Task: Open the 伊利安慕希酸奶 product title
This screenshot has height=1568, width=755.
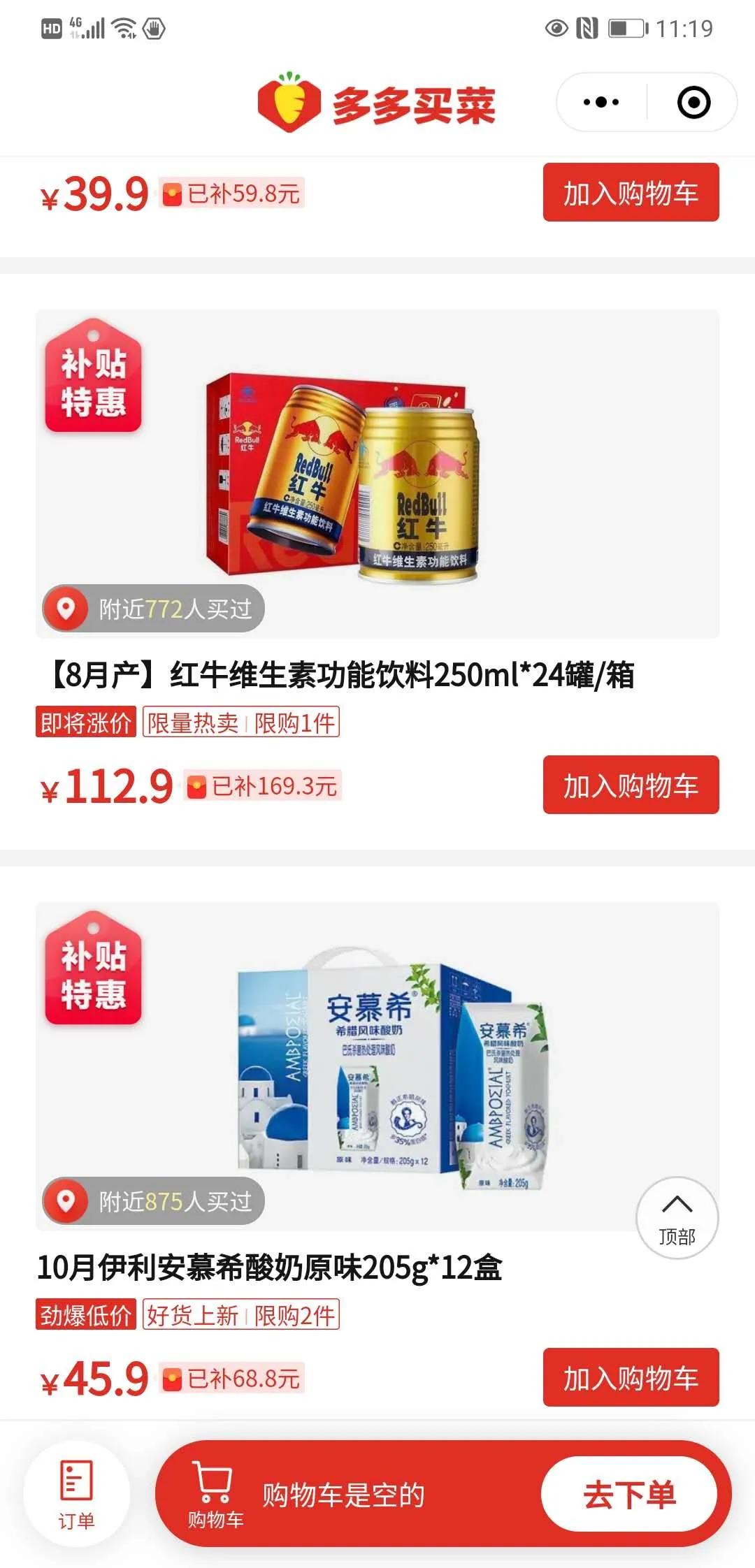Action: (x=269, y=1268)
